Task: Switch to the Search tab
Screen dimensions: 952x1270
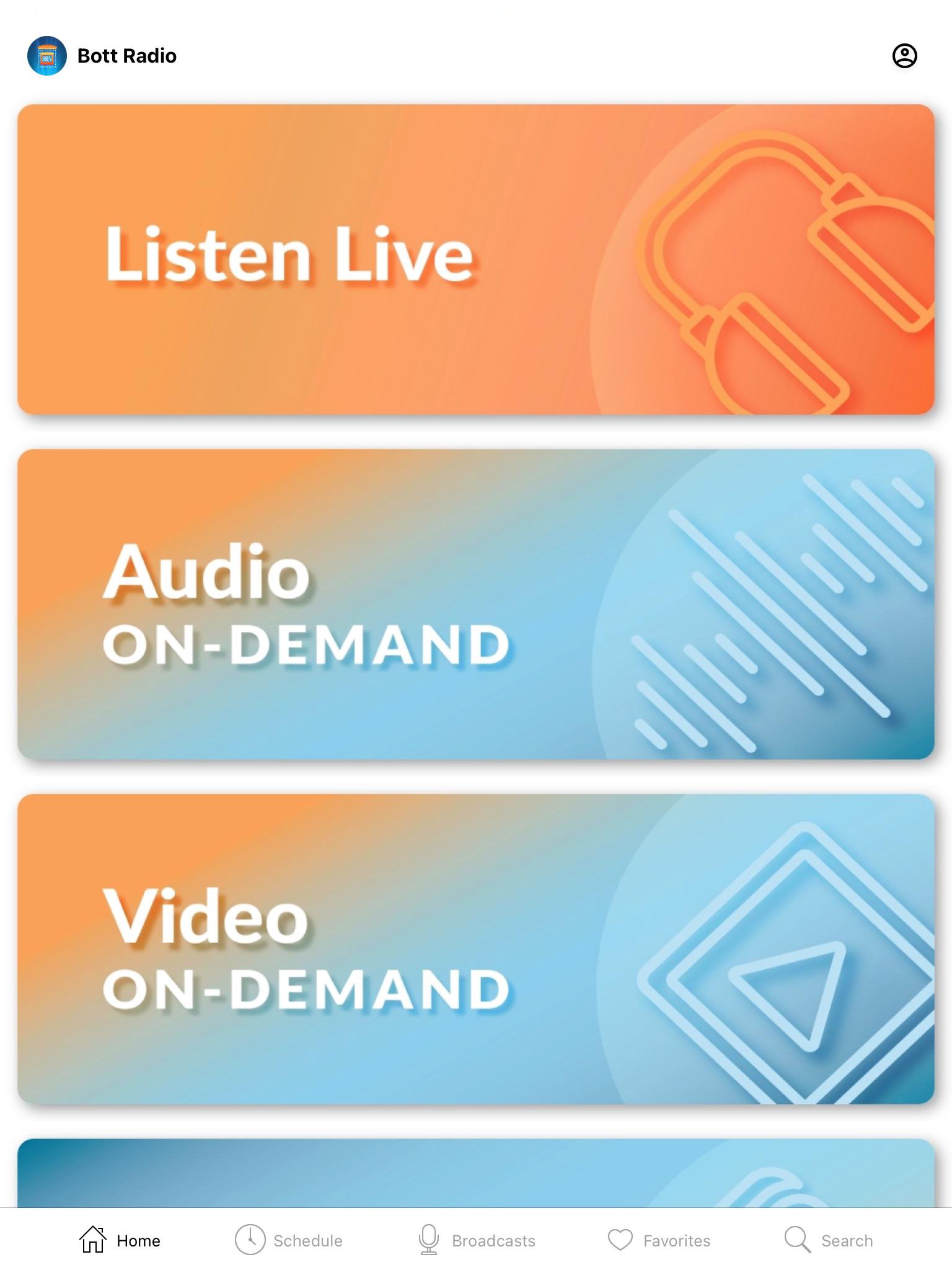Action: coord(828,1240)
